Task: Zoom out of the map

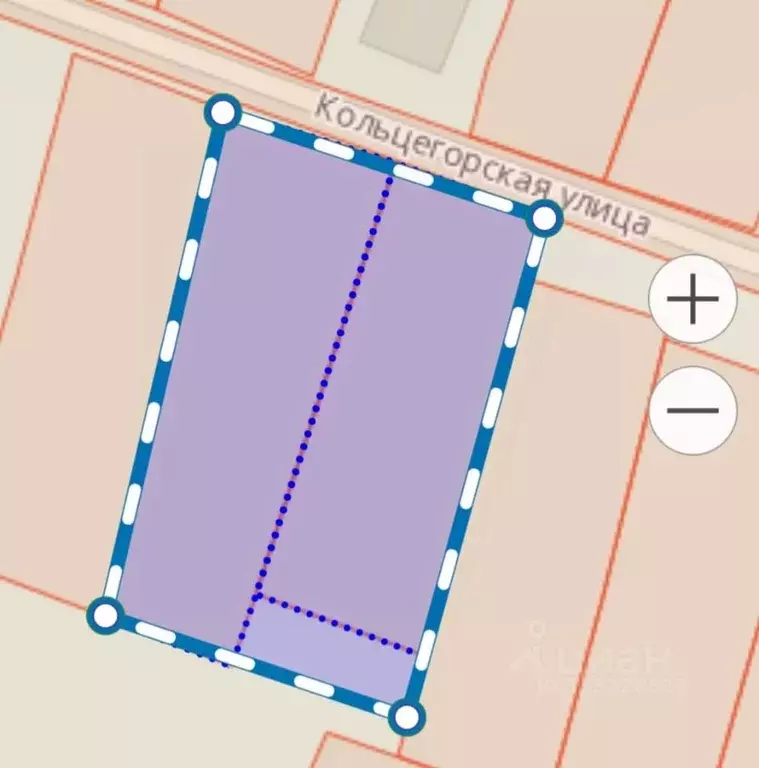Action: pos(693,410)
